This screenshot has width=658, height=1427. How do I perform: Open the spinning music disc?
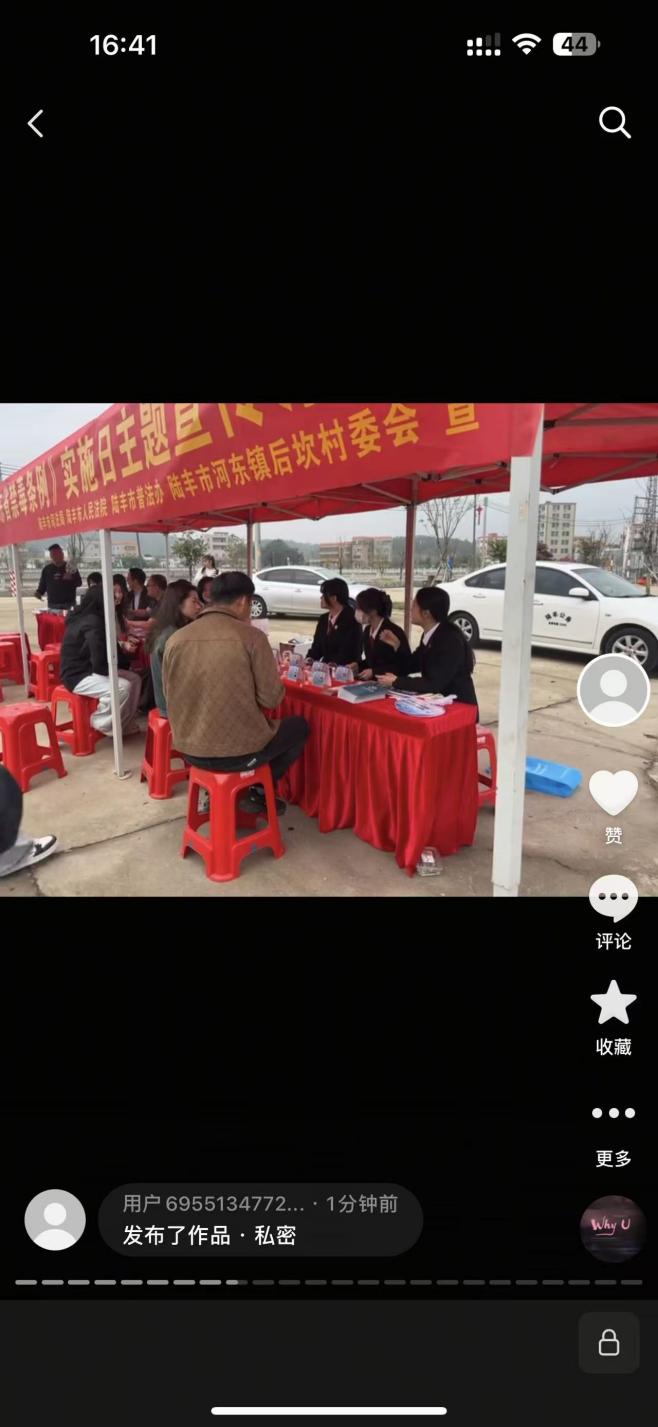pos(613,1228)
